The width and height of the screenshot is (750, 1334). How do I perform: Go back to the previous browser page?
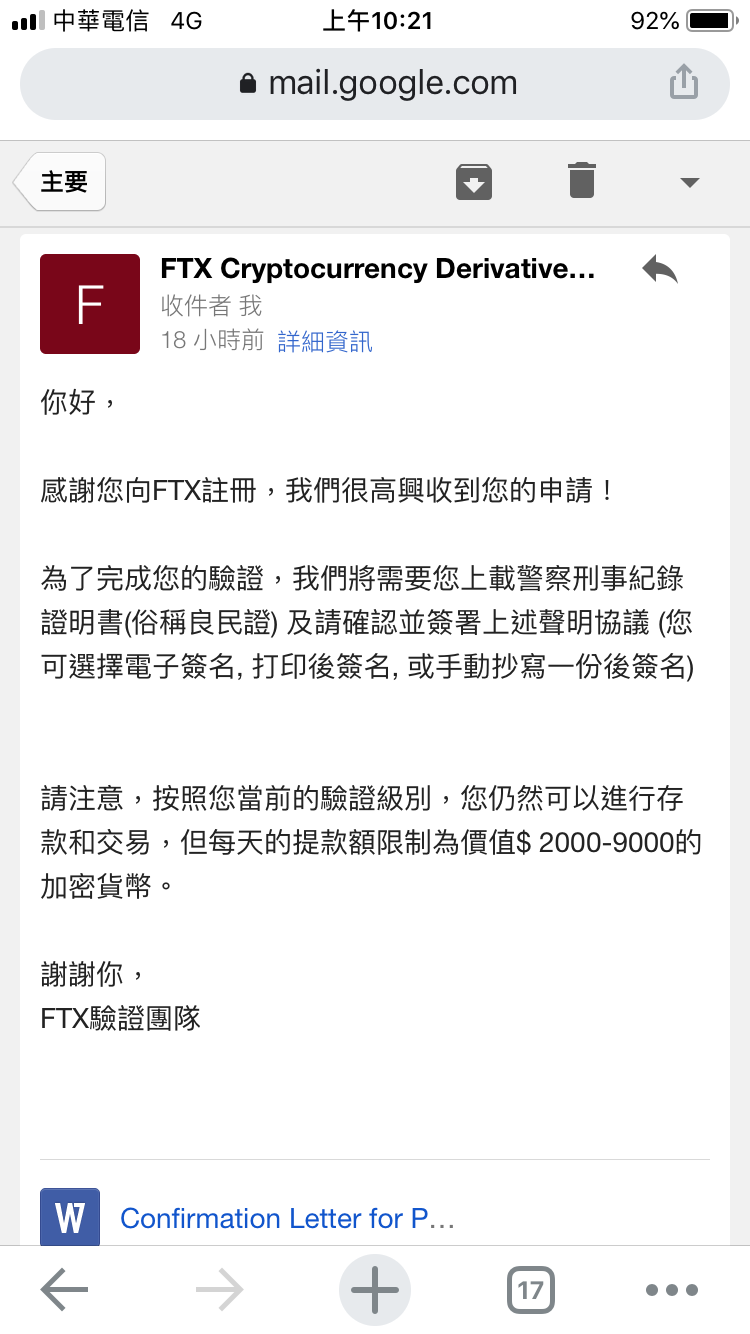point(65,1290)
